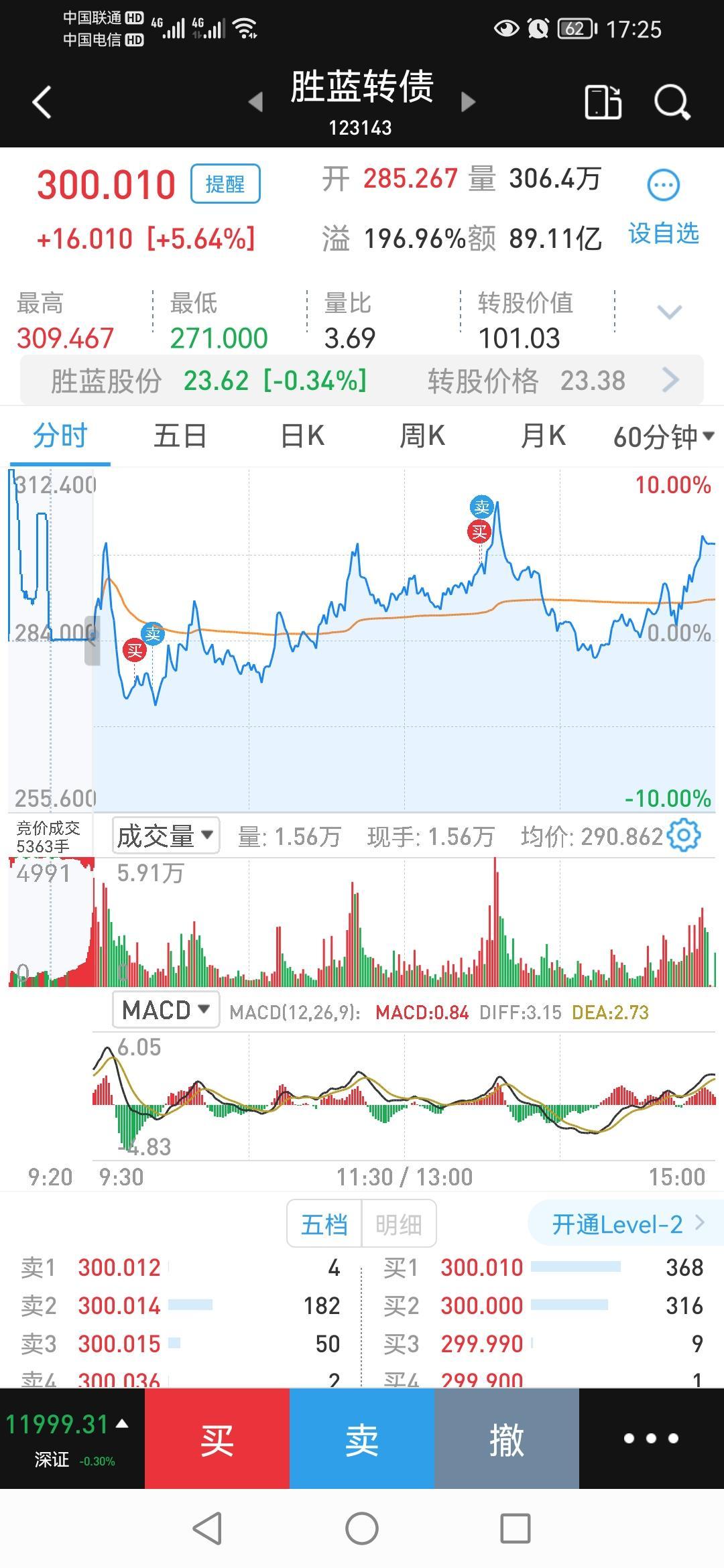Open the 成交量 indicator dropdown
Viewport: 724px width, 1568px height.
tap(166, 836)
